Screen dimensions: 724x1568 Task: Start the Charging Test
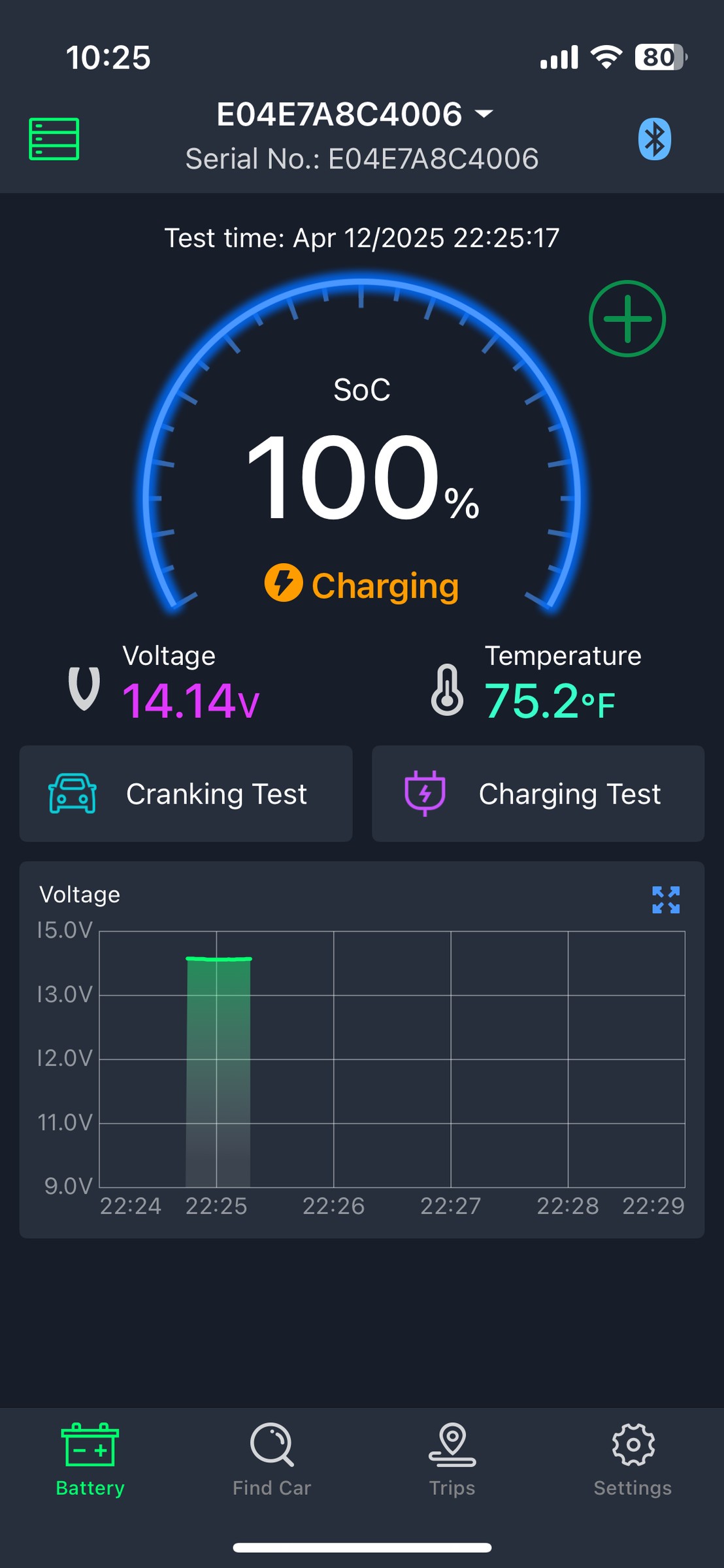(538, 794)
